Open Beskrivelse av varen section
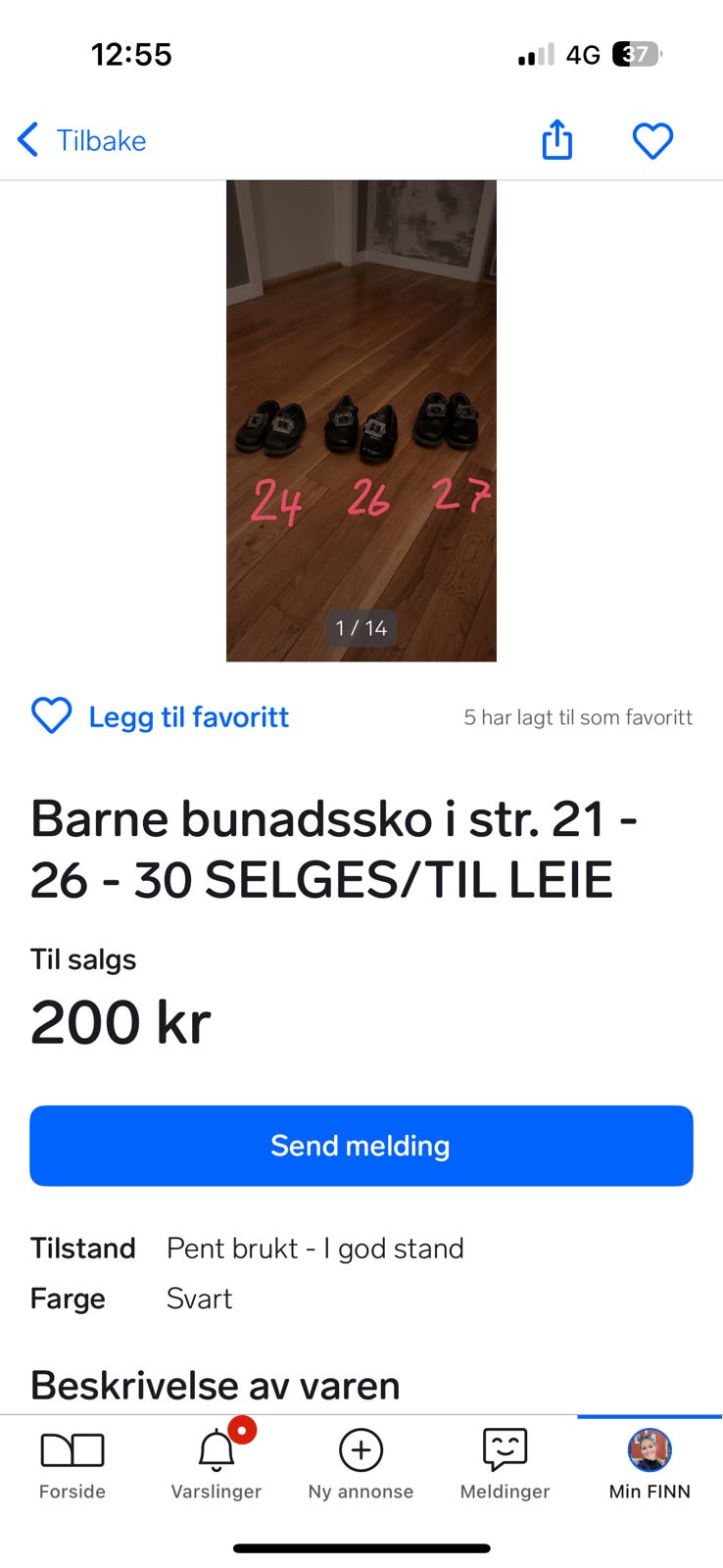The width and height of the screenshot is (723, 1568). pos(215,1385)
